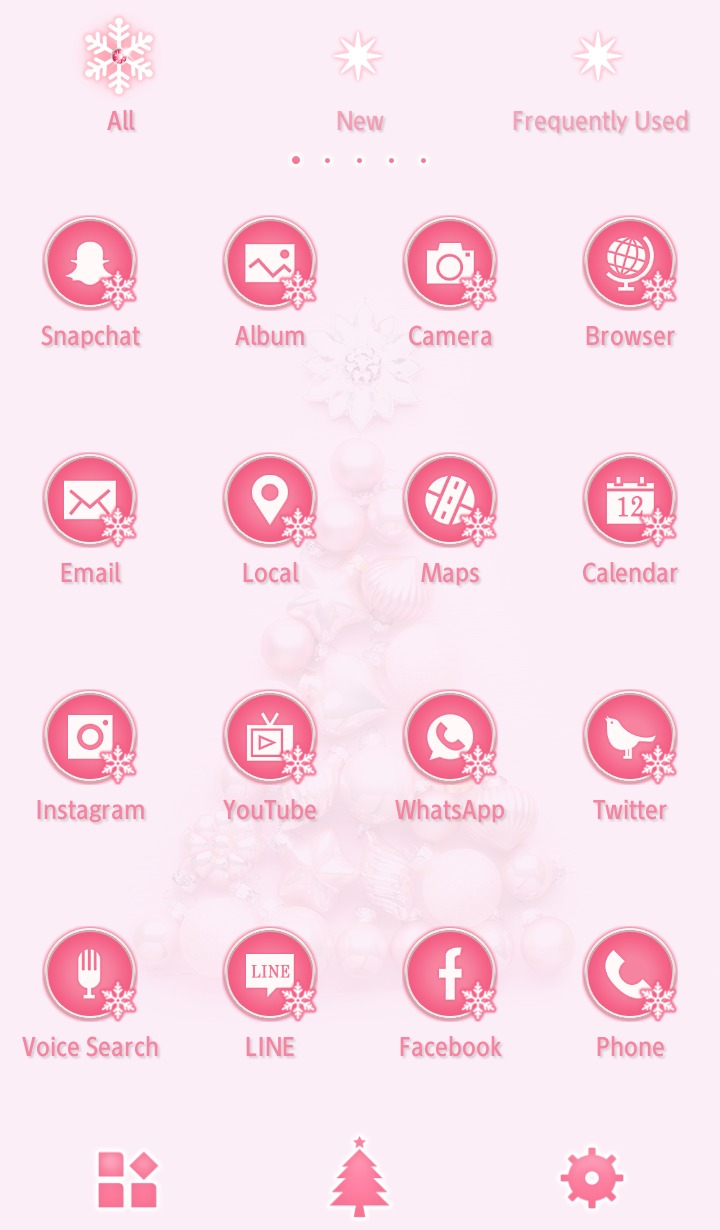Switch to the Frequently Used tab
Viewport: 720px width, 1230px height.
(600, 78)
